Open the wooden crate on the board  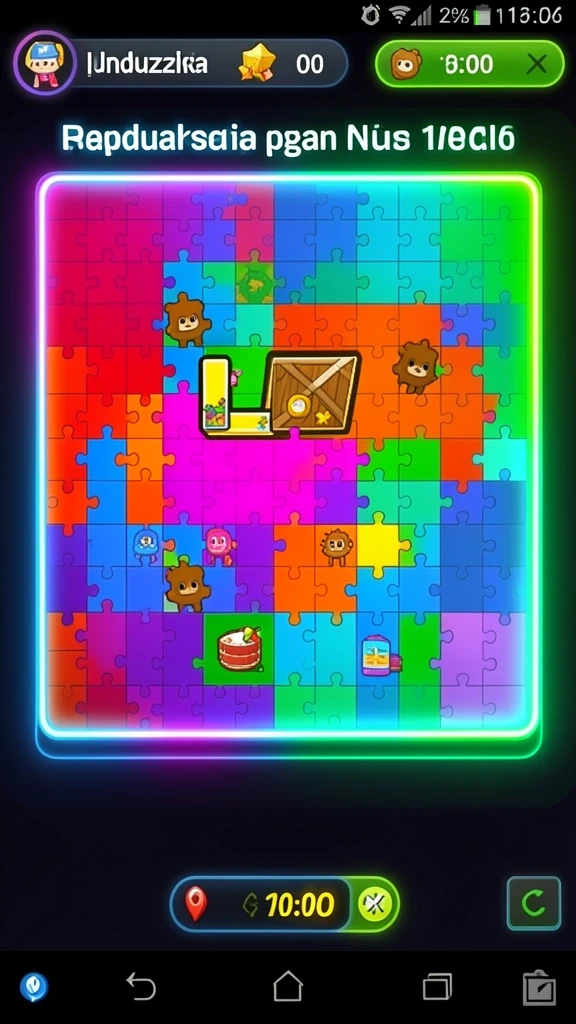click(312, 392)
